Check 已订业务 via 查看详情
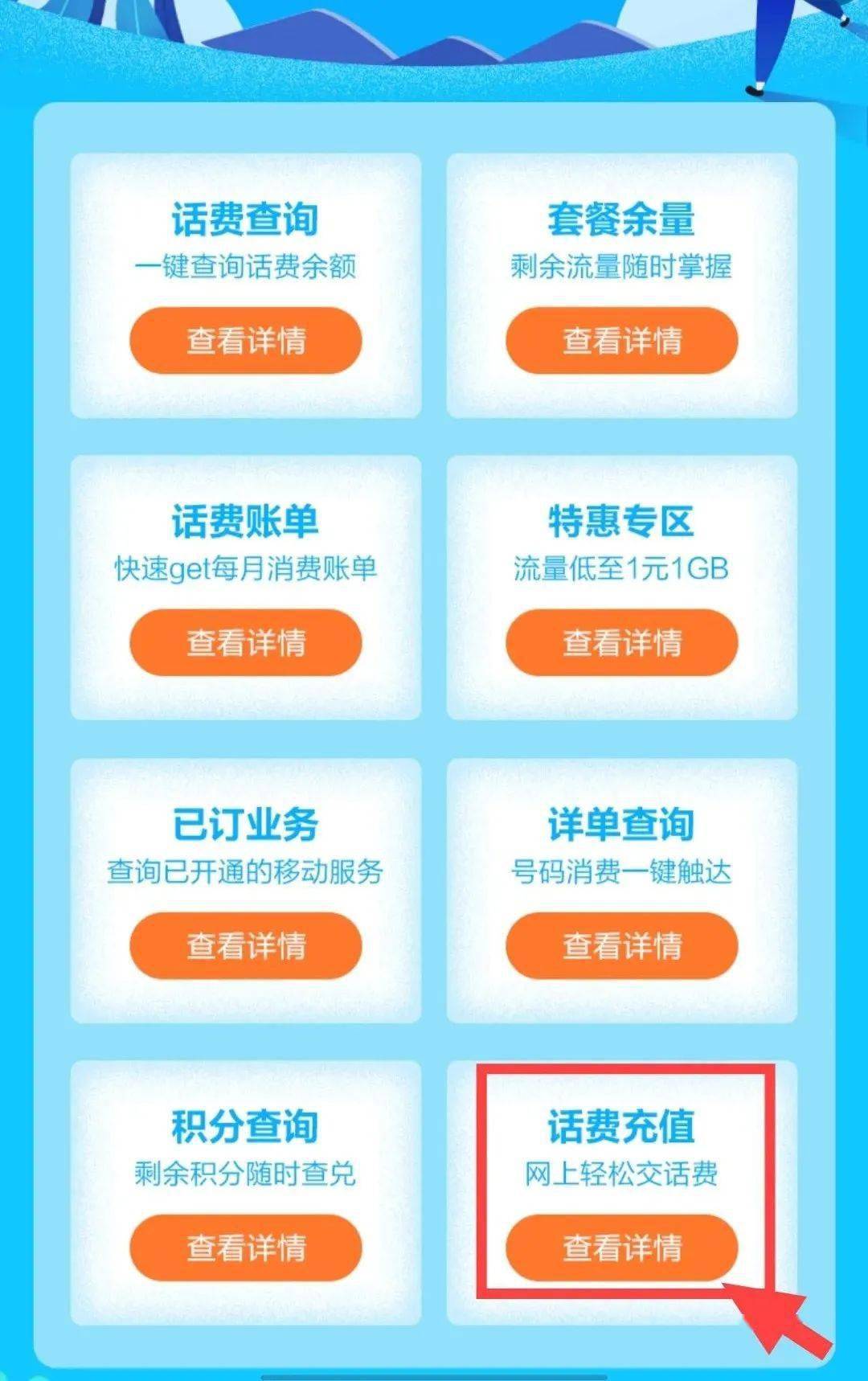This screenshot has width=868, height=1381. (x=246, y=945)
